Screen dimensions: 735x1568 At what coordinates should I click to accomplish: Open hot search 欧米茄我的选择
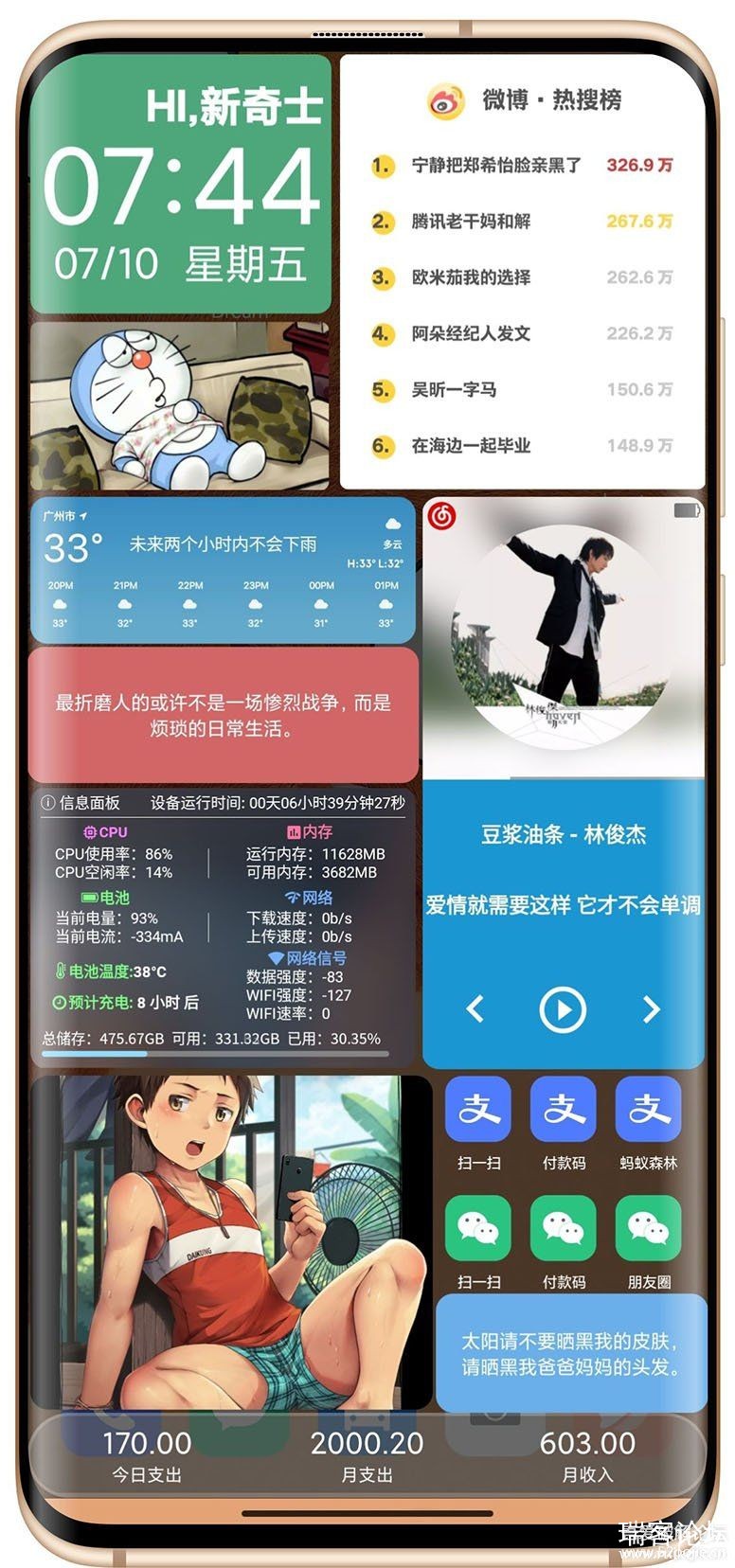pyautogui.click(x=471, y=277)
